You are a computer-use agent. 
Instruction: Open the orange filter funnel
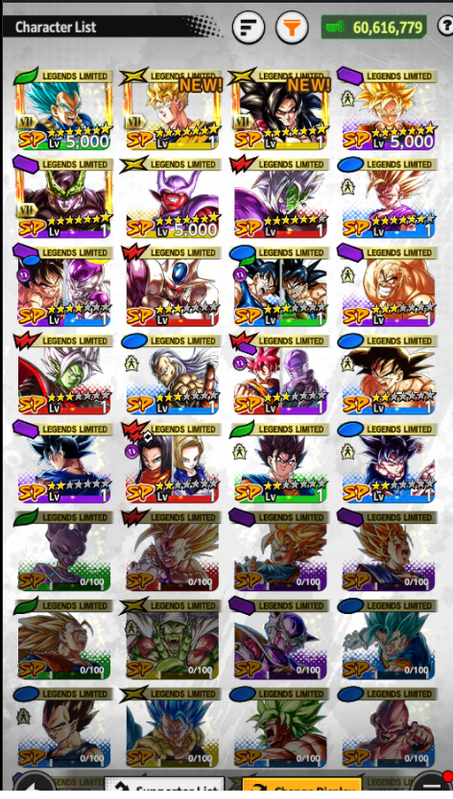[291, 27]
